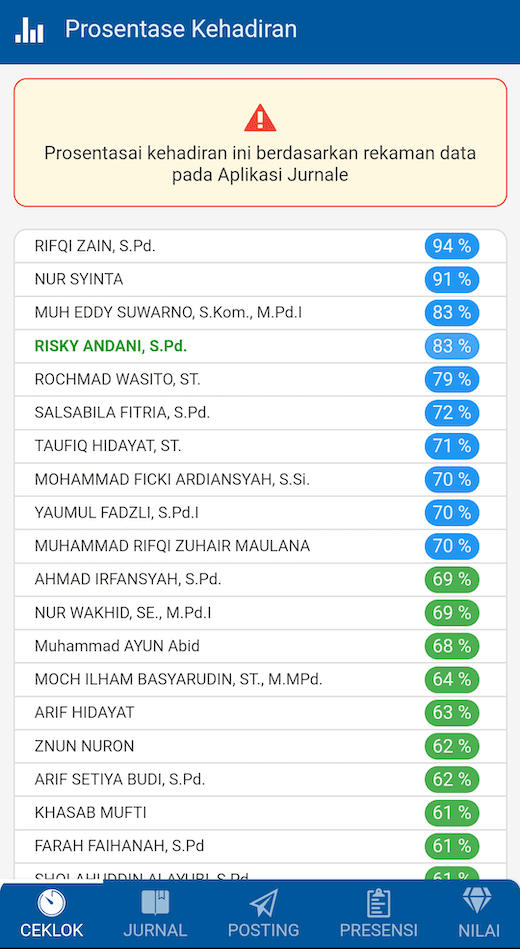Go to the POSTING tab
The image size is (520, 949).
click(x=263, y=914)
